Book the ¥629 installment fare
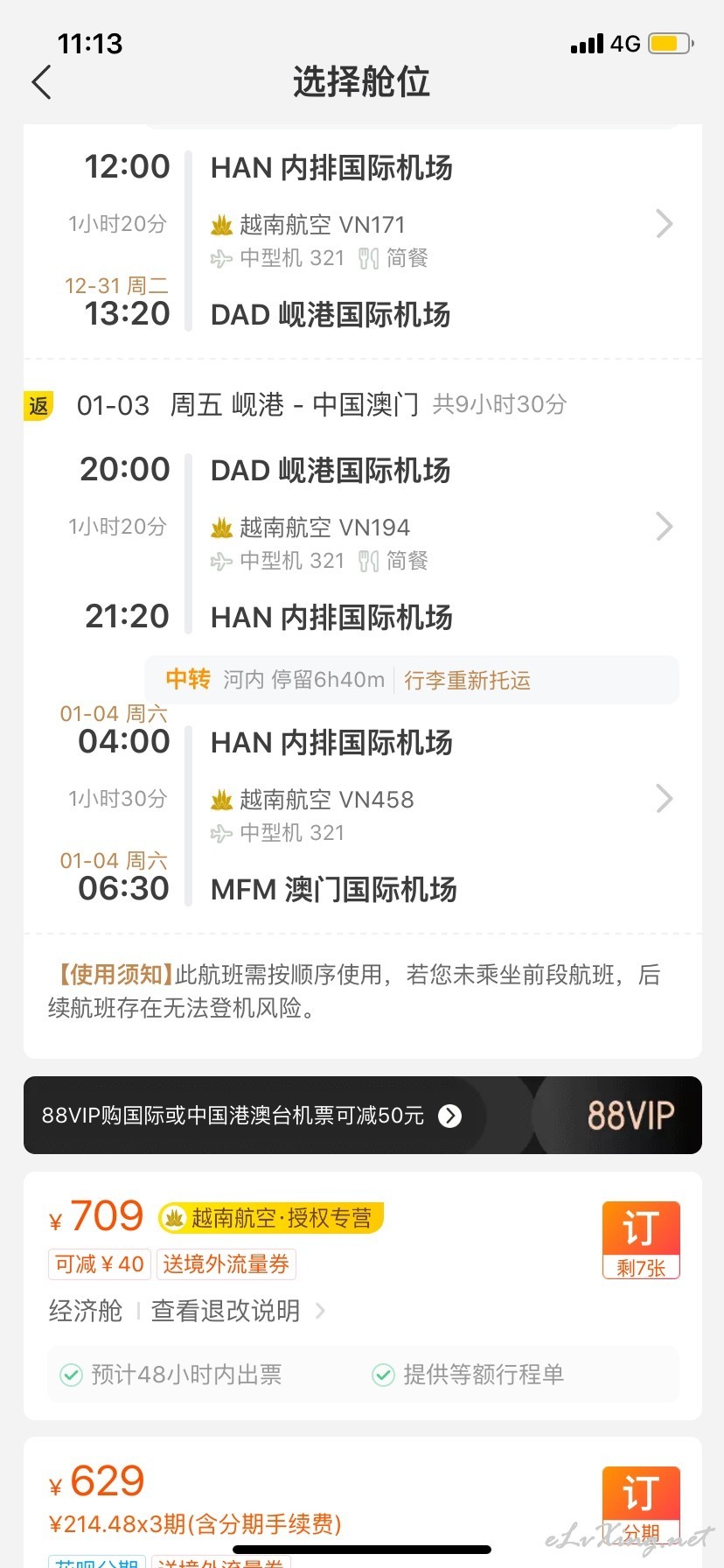 [x=641, y=1505]
